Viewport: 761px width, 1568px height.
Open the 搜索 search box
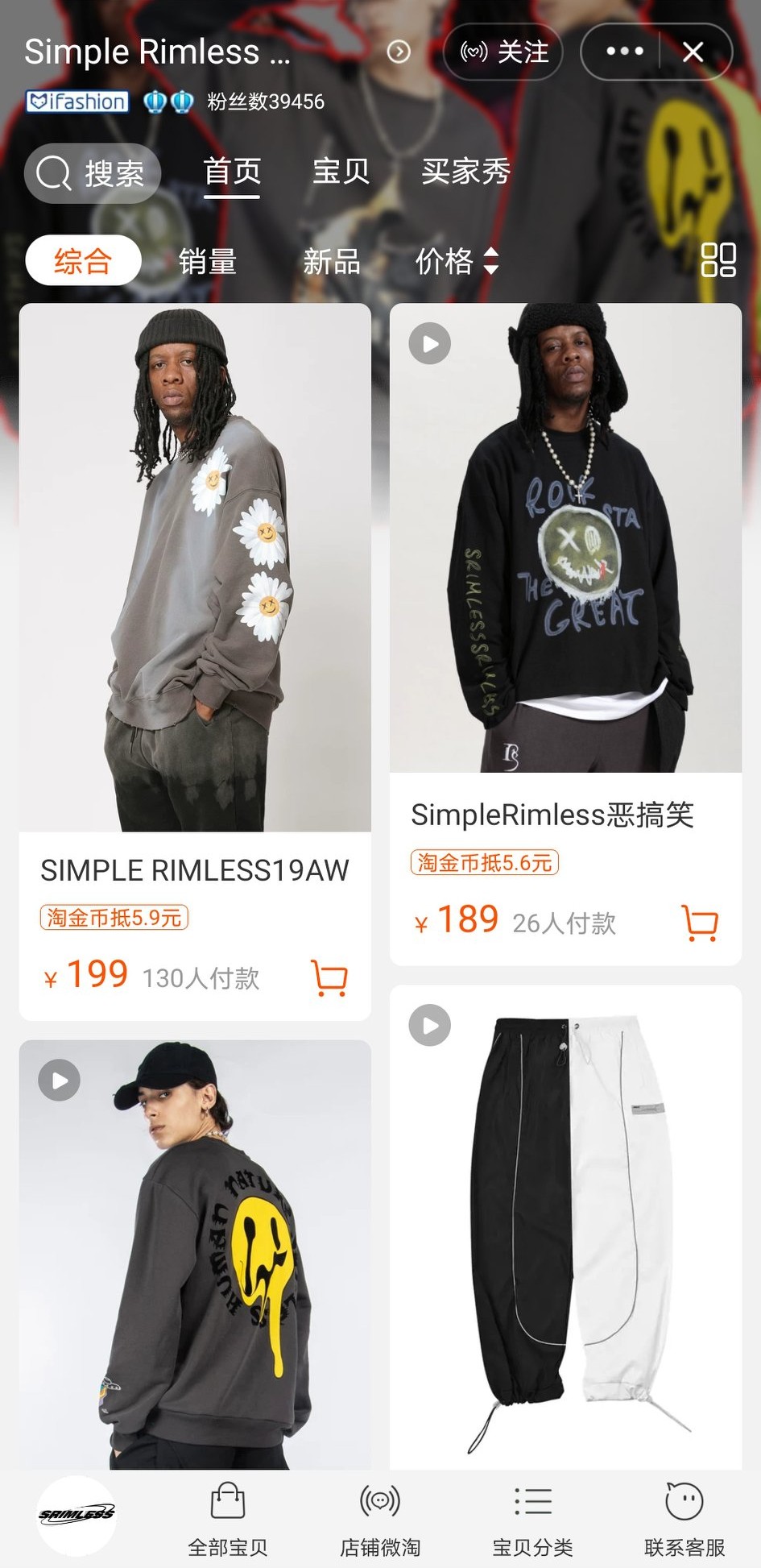[93, 173]
